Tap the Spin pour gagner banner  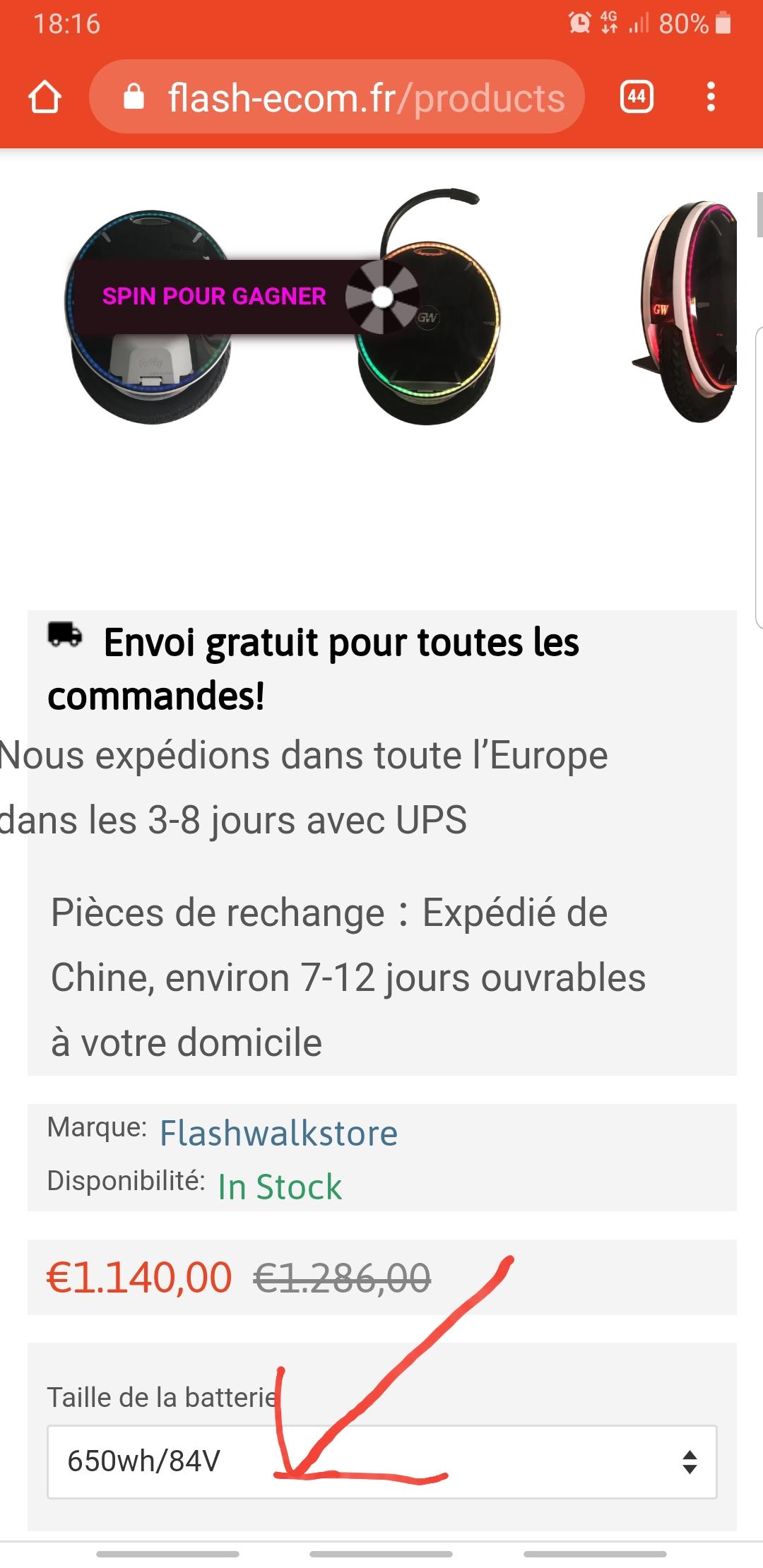[x=245, y=297]
